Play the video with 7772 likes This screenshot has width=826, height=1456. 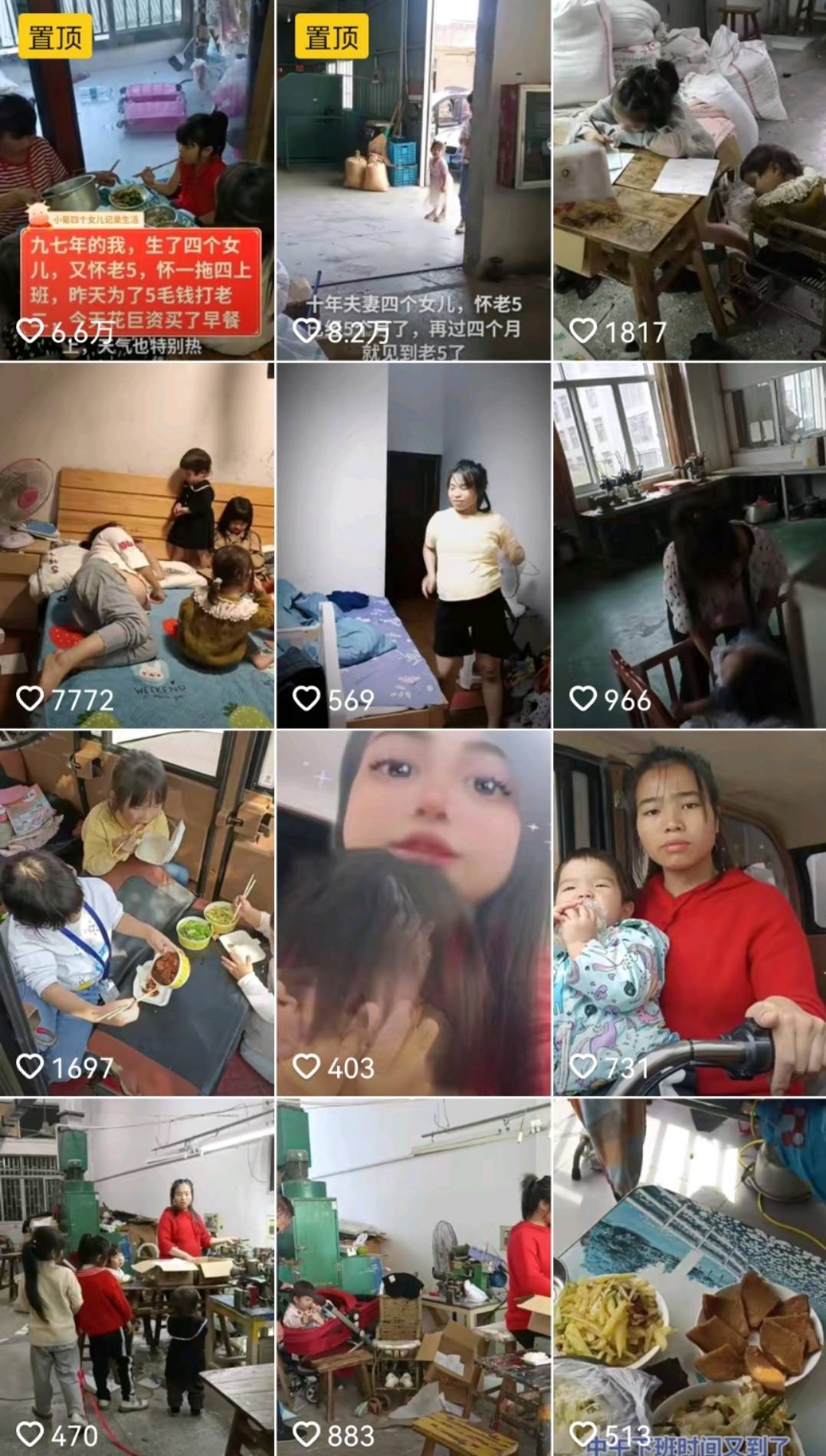pyautogui.click(x=136, y=544)
